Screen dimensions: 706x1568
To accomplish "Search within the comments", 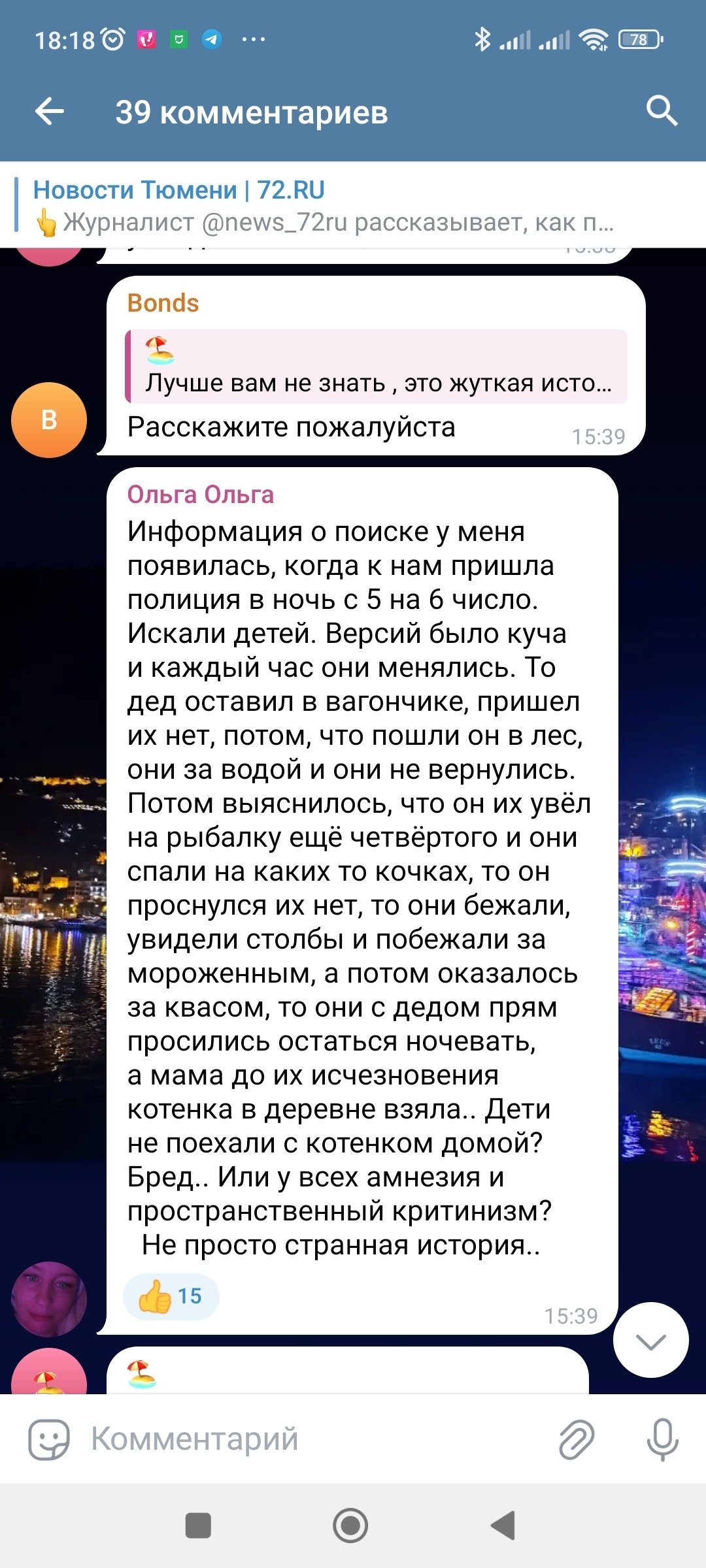I will (x=661, y=111).
